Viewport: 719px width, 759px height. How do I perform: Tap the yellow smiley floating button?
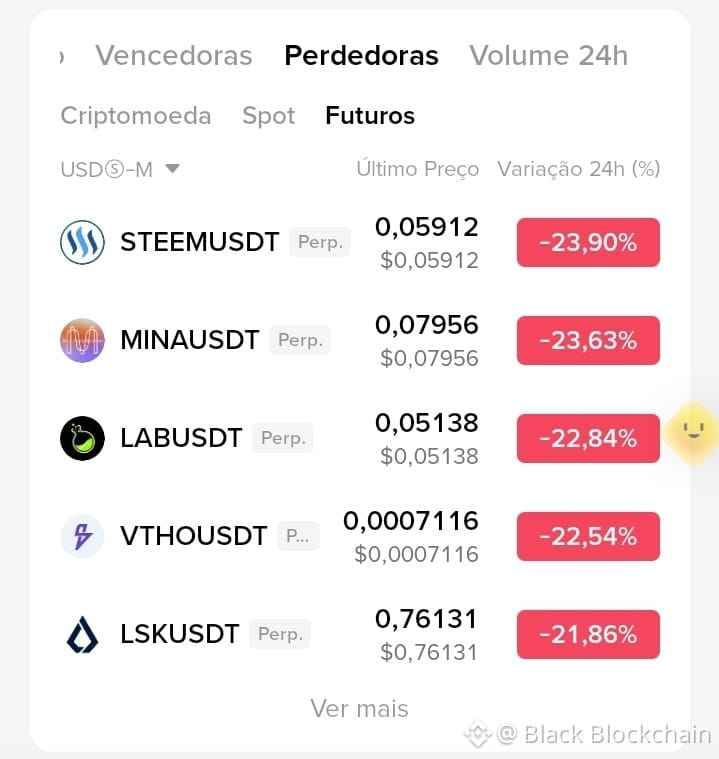point(693,433)
